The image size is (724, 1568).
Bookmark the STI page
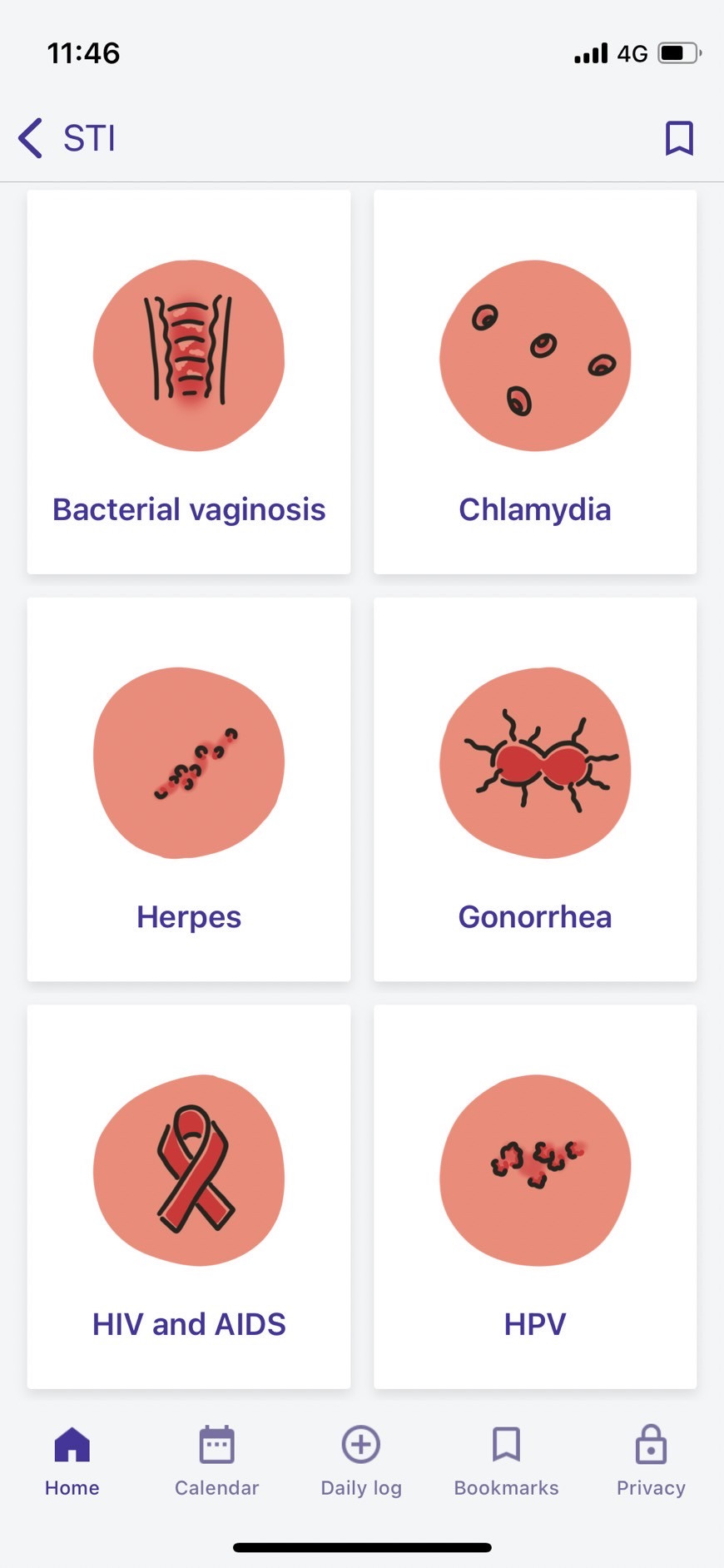point(679,138)
